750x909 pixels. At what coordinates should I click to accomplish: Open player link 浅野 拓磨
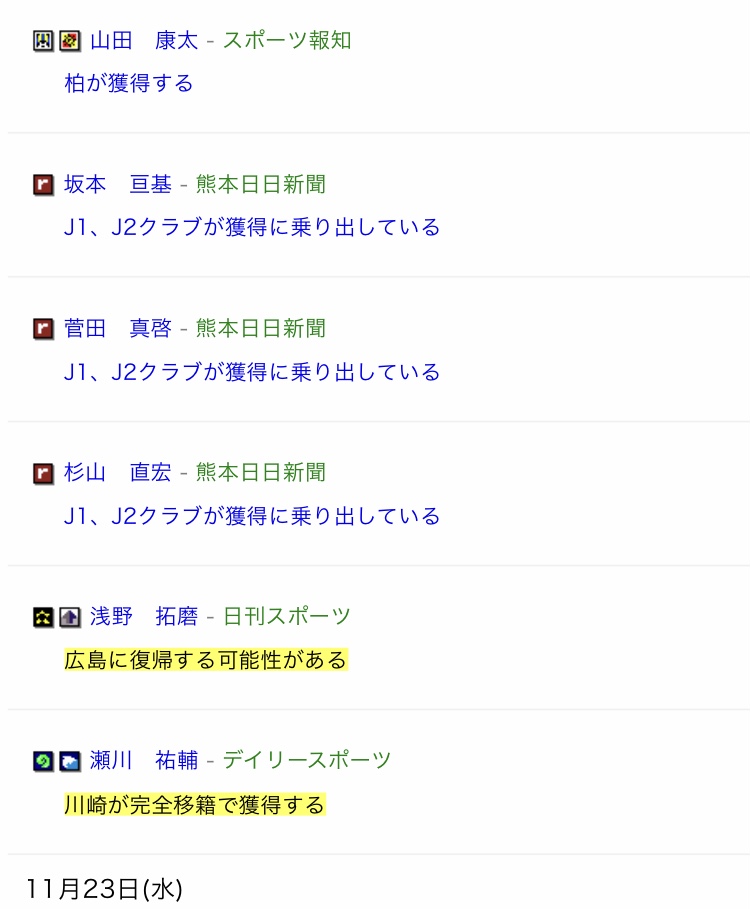pos(144,617)
